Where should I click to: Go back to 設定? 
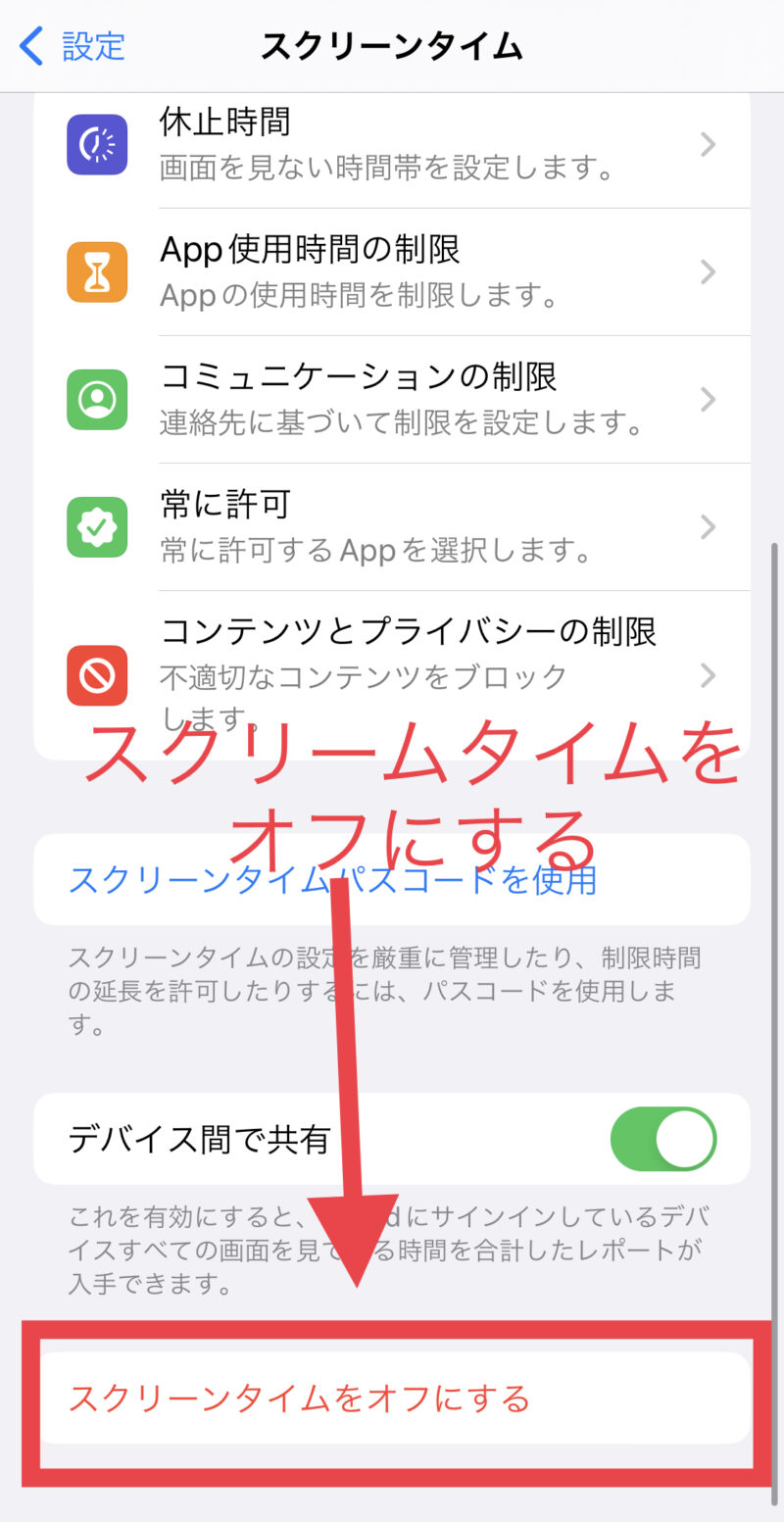[x=73, y=46]
